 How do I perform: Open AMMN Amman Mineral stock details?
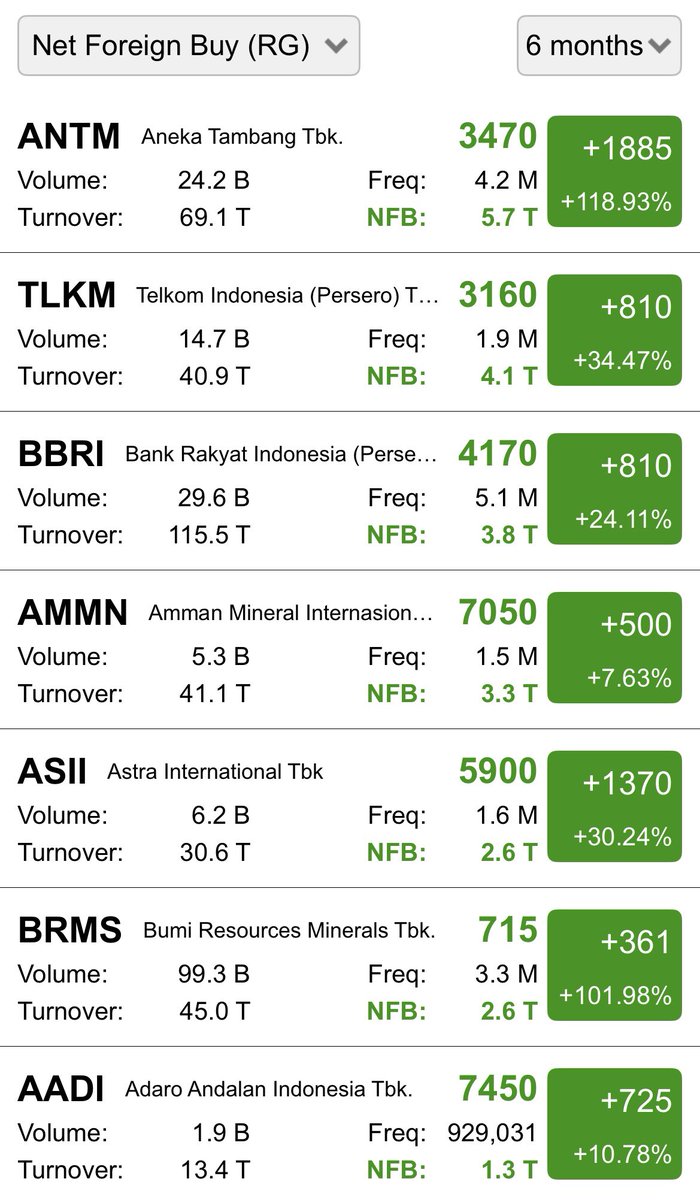point(73,613)
